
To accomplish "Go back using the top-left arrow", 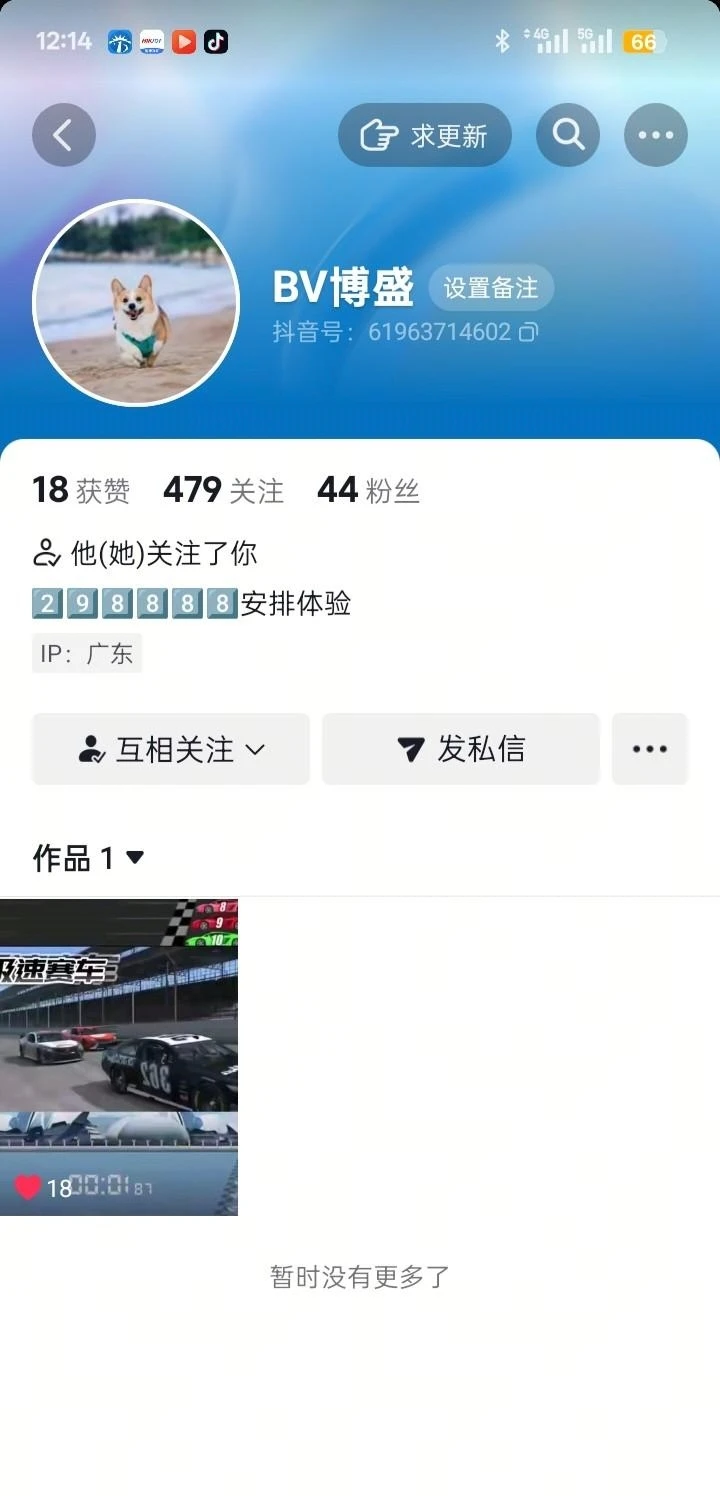I will tap(64, 135).
